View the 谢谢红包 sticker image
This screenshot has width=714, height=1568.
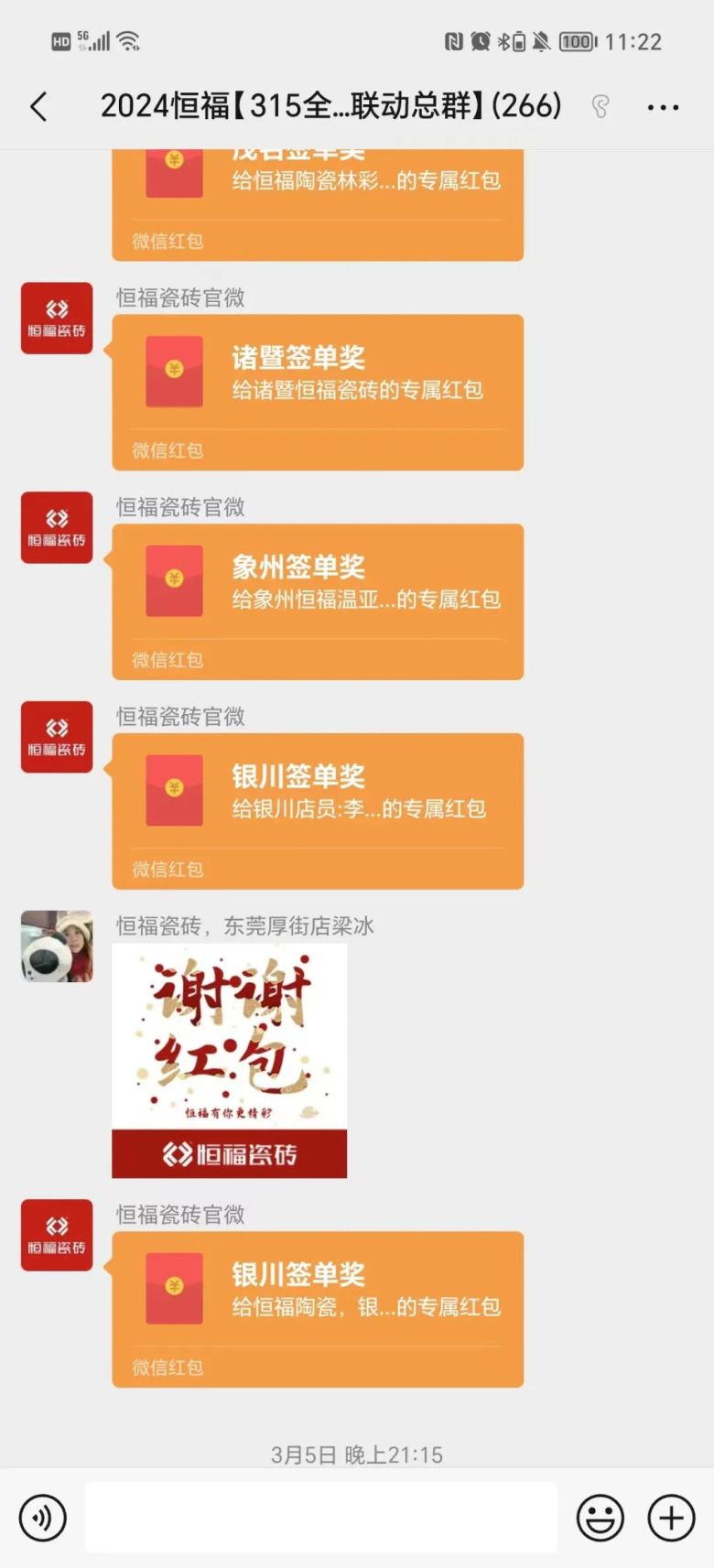[229, 1060]
